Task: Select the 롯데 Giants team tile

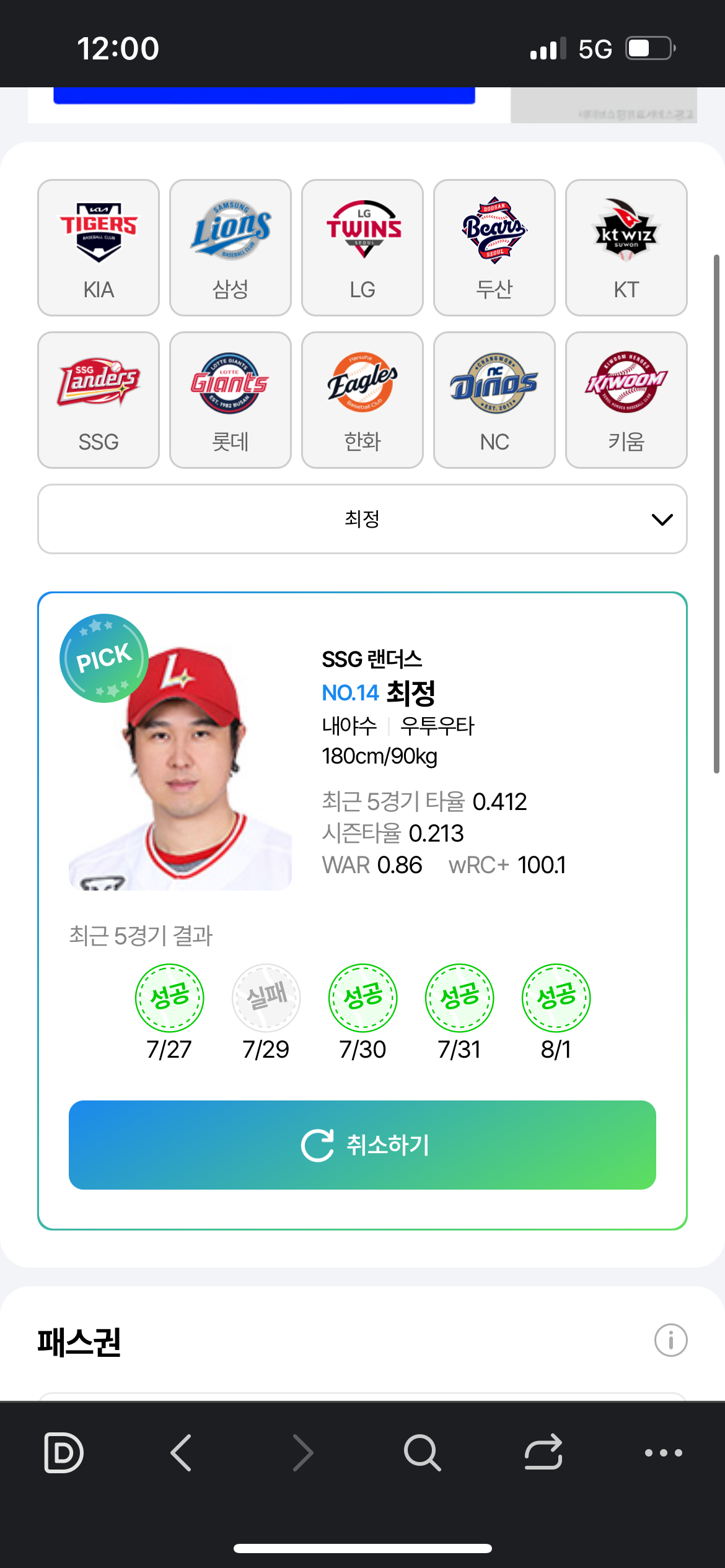Action: tap(231, 400)
